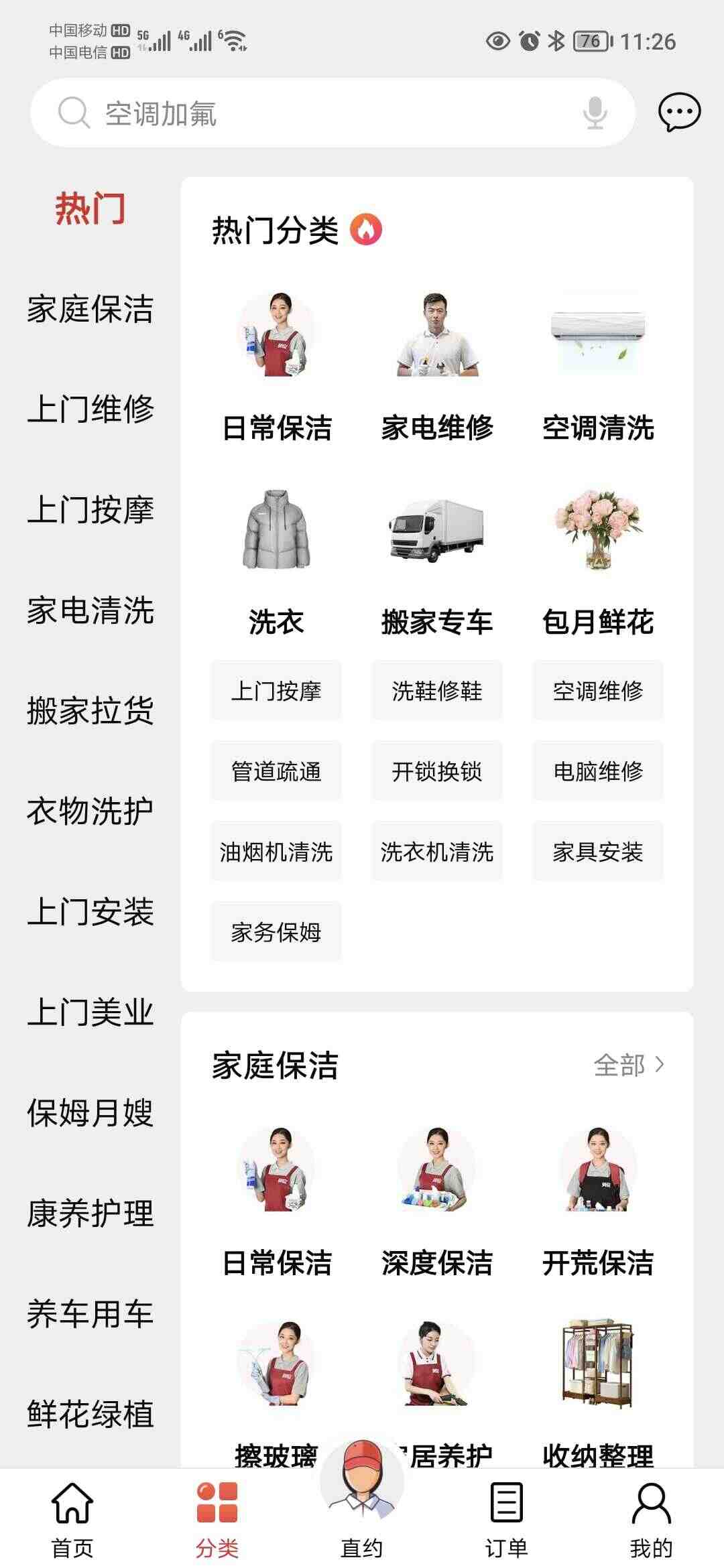Go to the 首页 tab
Image resolution: width=724 pixels, height=1568 pixels.
72,1520
